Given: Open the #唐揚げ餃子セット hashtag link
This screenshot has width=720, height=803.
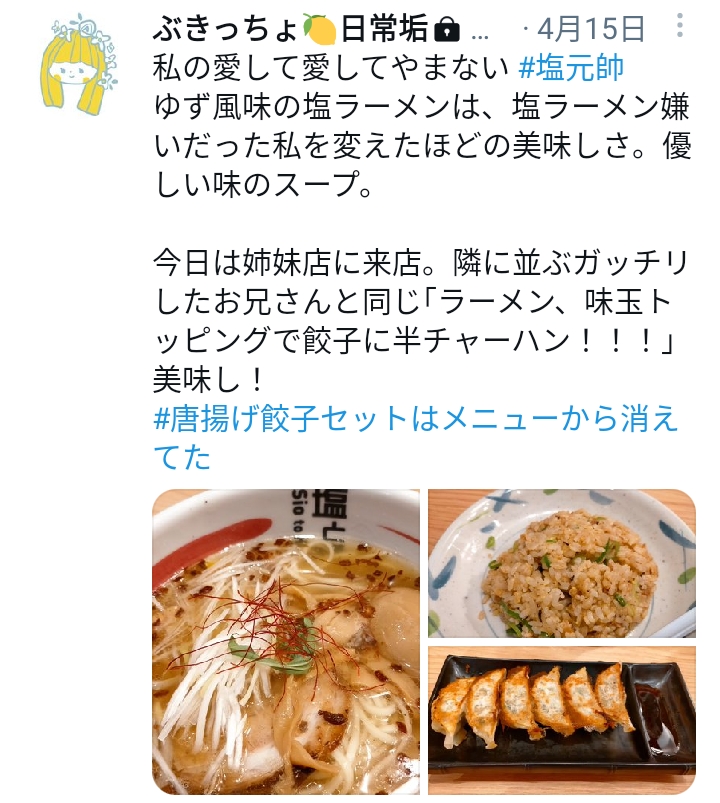Looking at the screenshot, I should (x=415, y=419).
